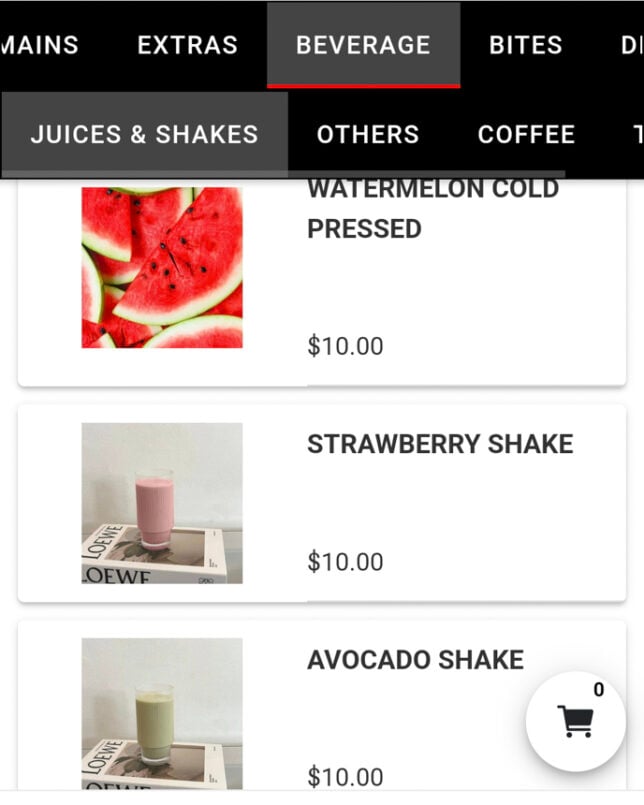Switch to the Others subcategory
This screenshot has width=644, height=805.
pyautogui.click(x=368, y=135)
